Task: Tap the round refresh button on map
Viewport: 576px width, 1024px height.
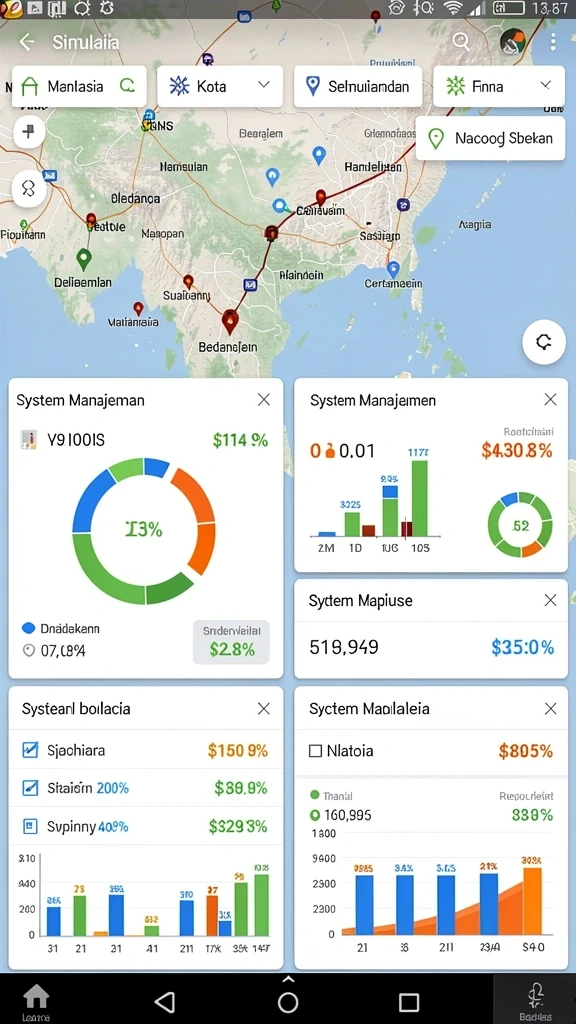Action: click(543, 342)
